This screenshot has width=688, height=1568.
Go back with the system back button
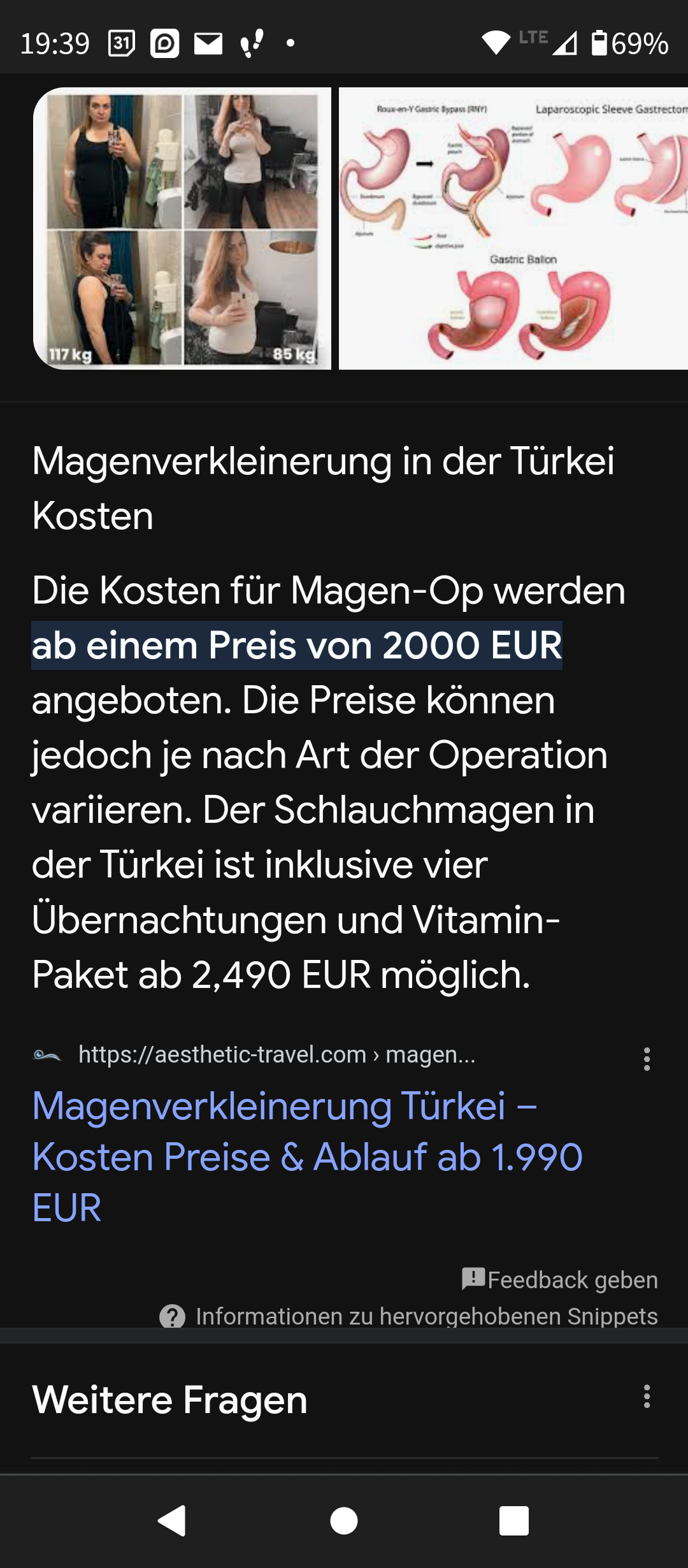(172, 1521)
